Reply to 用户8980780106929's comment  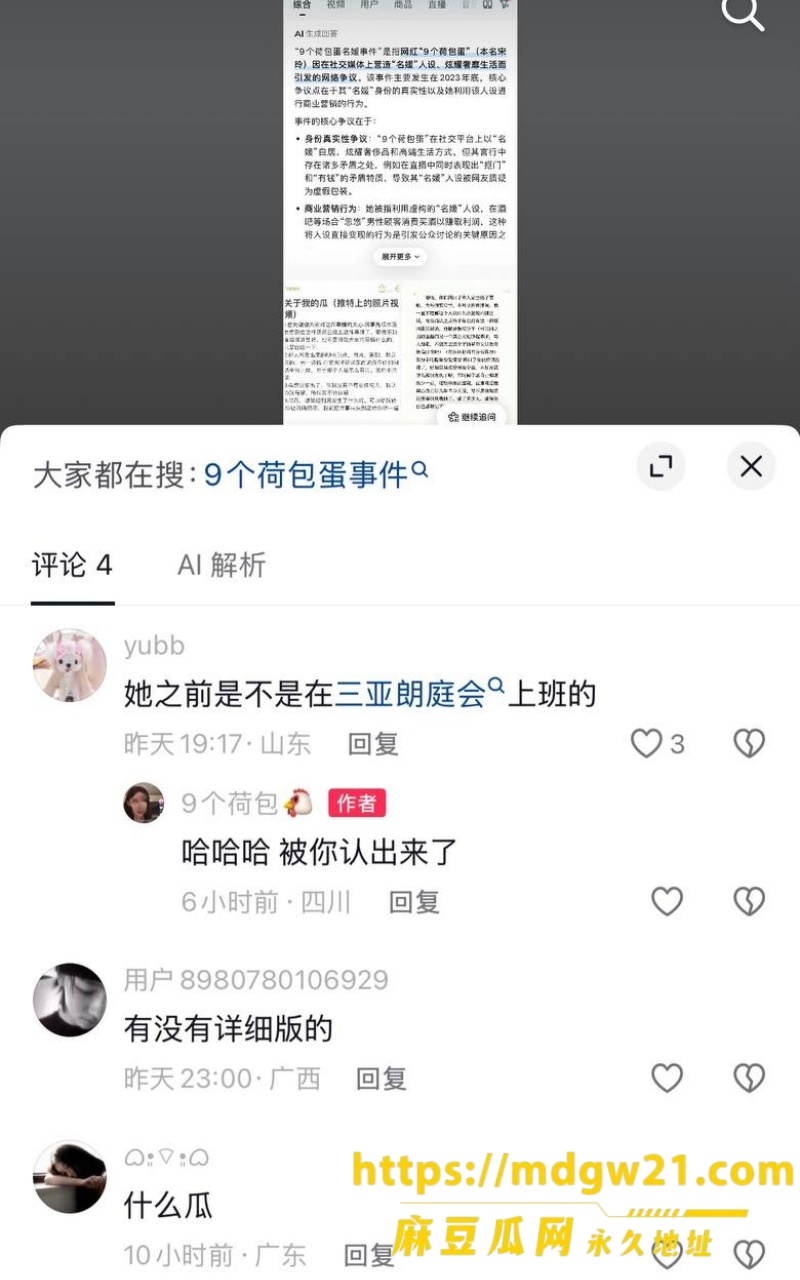[x=381, y=1079]
